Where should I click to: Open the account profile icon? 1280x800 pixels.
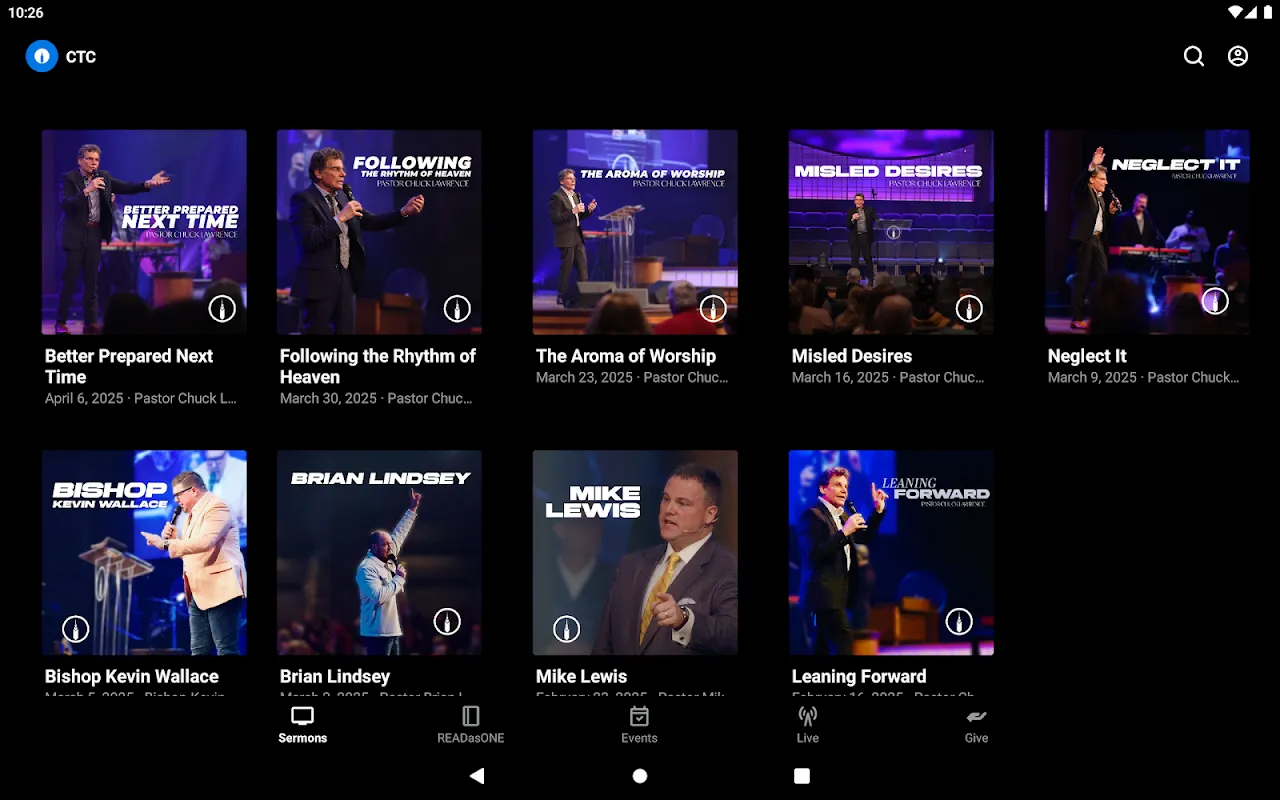tap(1238, 56)
